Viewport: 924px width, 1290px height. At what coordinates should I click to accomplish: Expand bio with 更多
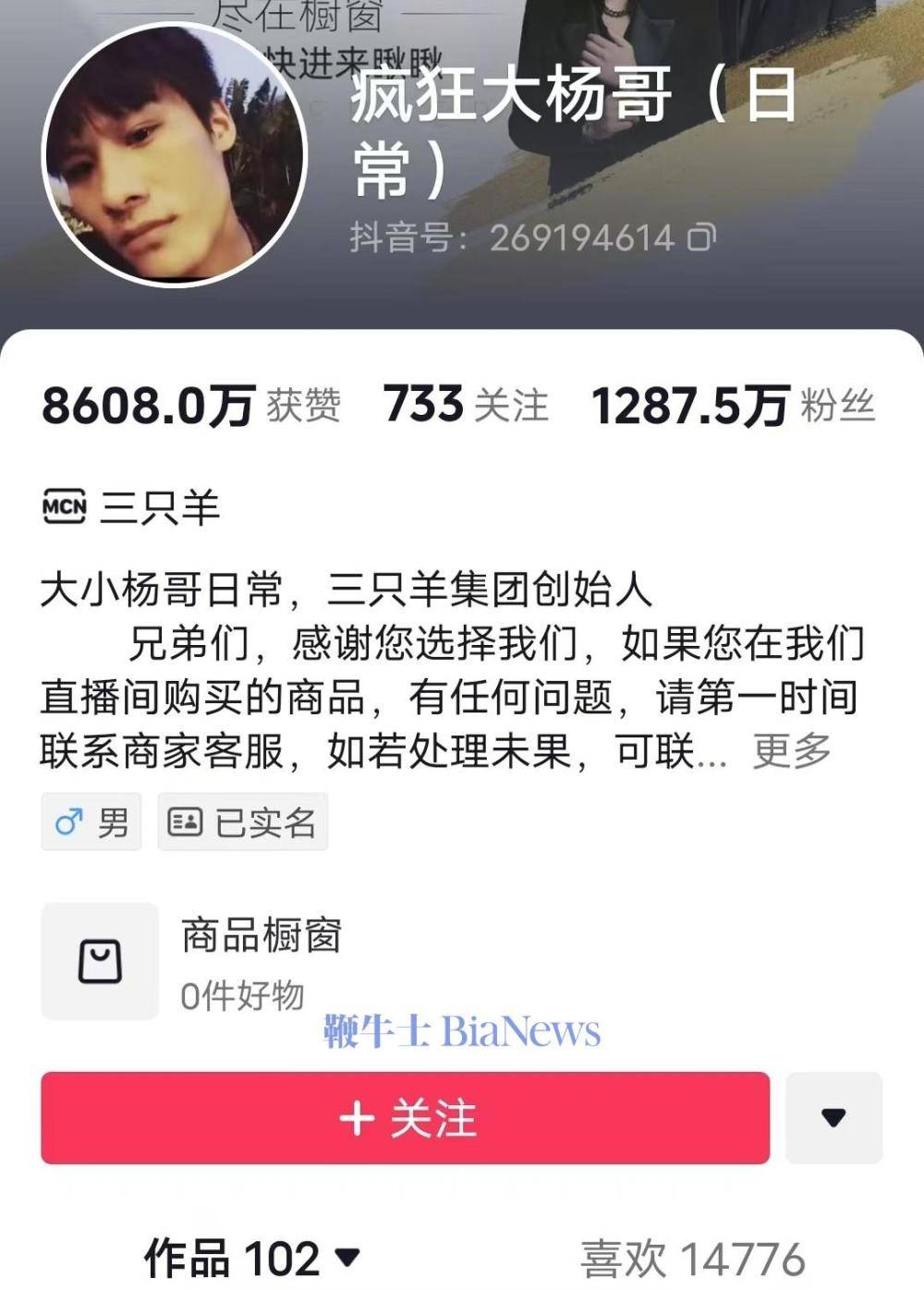click(x=792, y=751)
